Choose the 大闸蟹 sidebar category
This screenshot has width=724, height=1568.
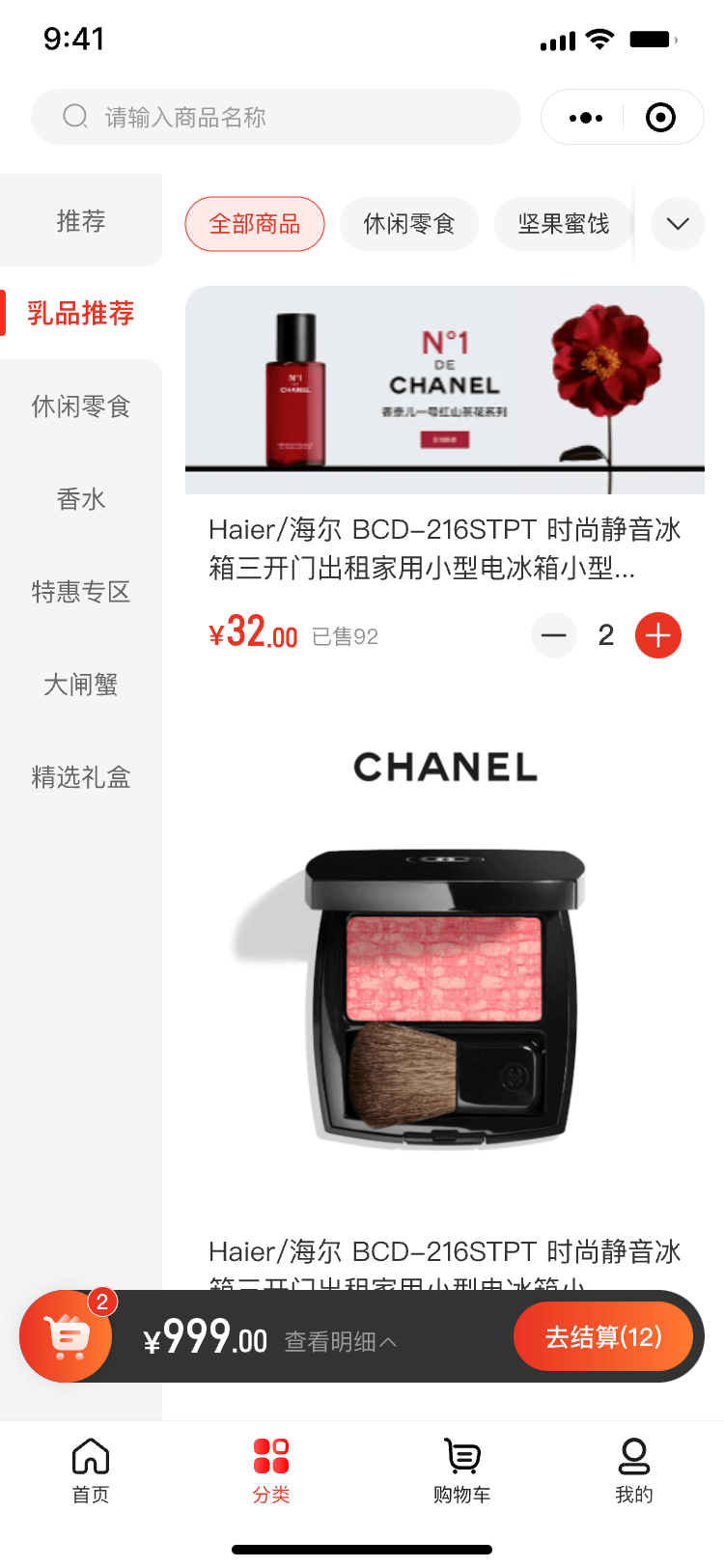click(81, 685)
